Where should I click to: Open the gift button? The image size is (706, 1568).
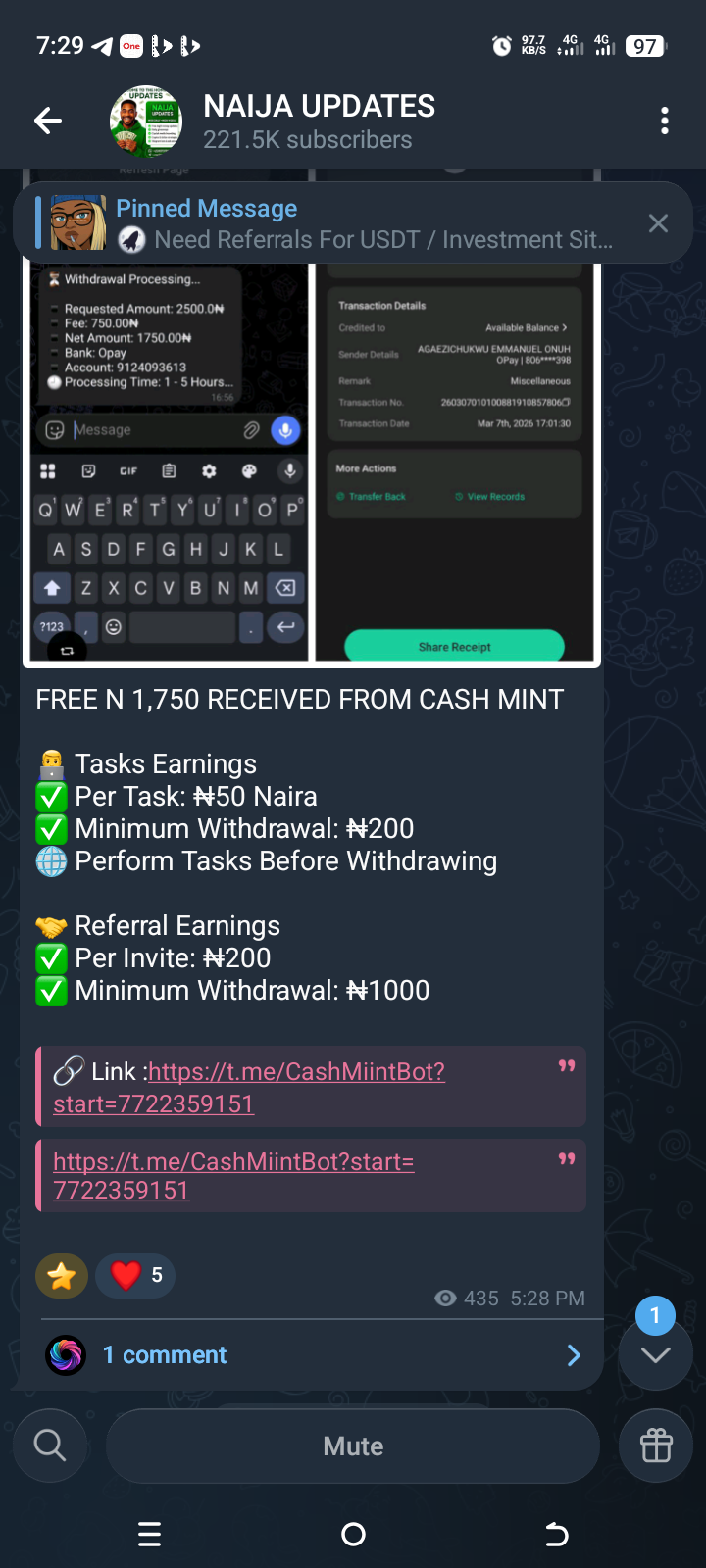click(x=656, y=1445)
